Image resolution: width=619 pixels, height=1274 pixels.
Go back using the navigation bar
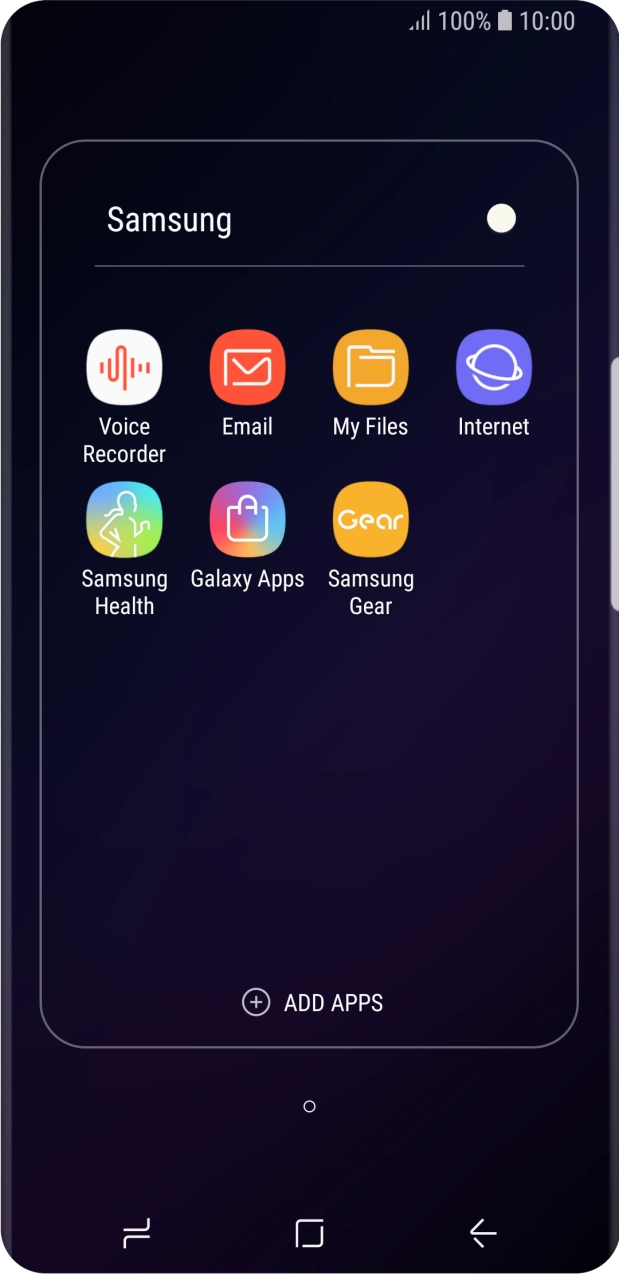click(482, 1234)
